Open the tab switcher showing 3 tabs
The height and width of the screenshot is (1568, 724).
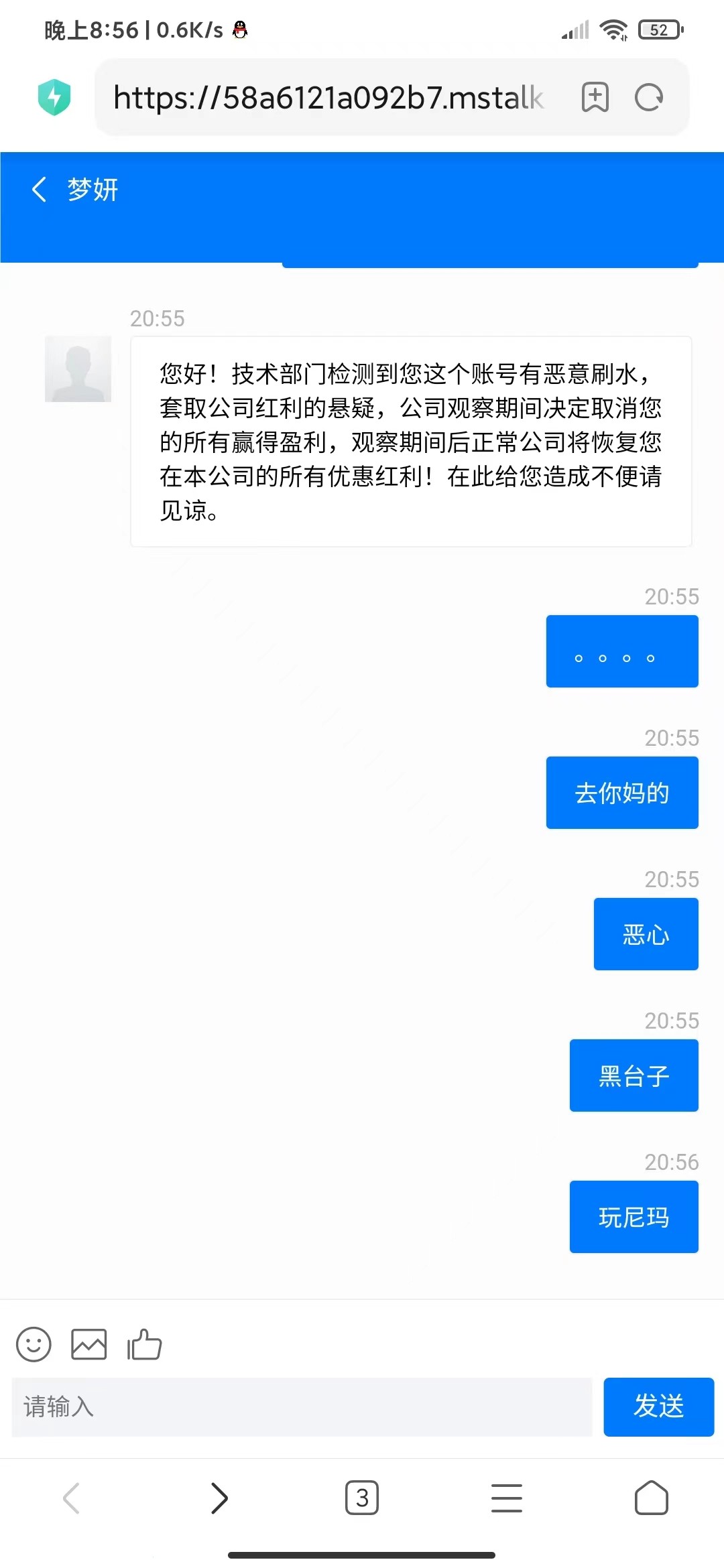362,1498
